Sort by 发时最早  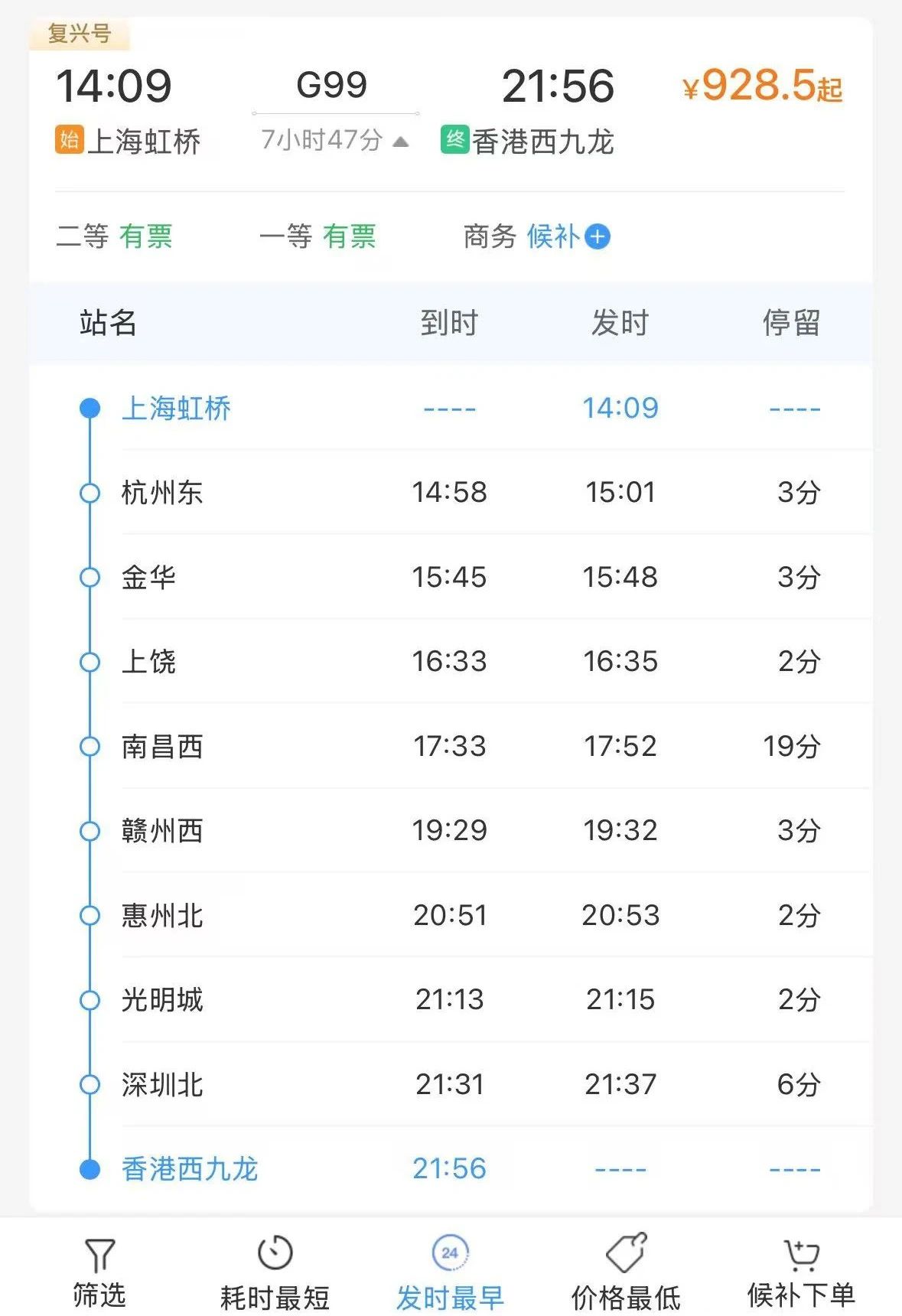(450, 1272)
